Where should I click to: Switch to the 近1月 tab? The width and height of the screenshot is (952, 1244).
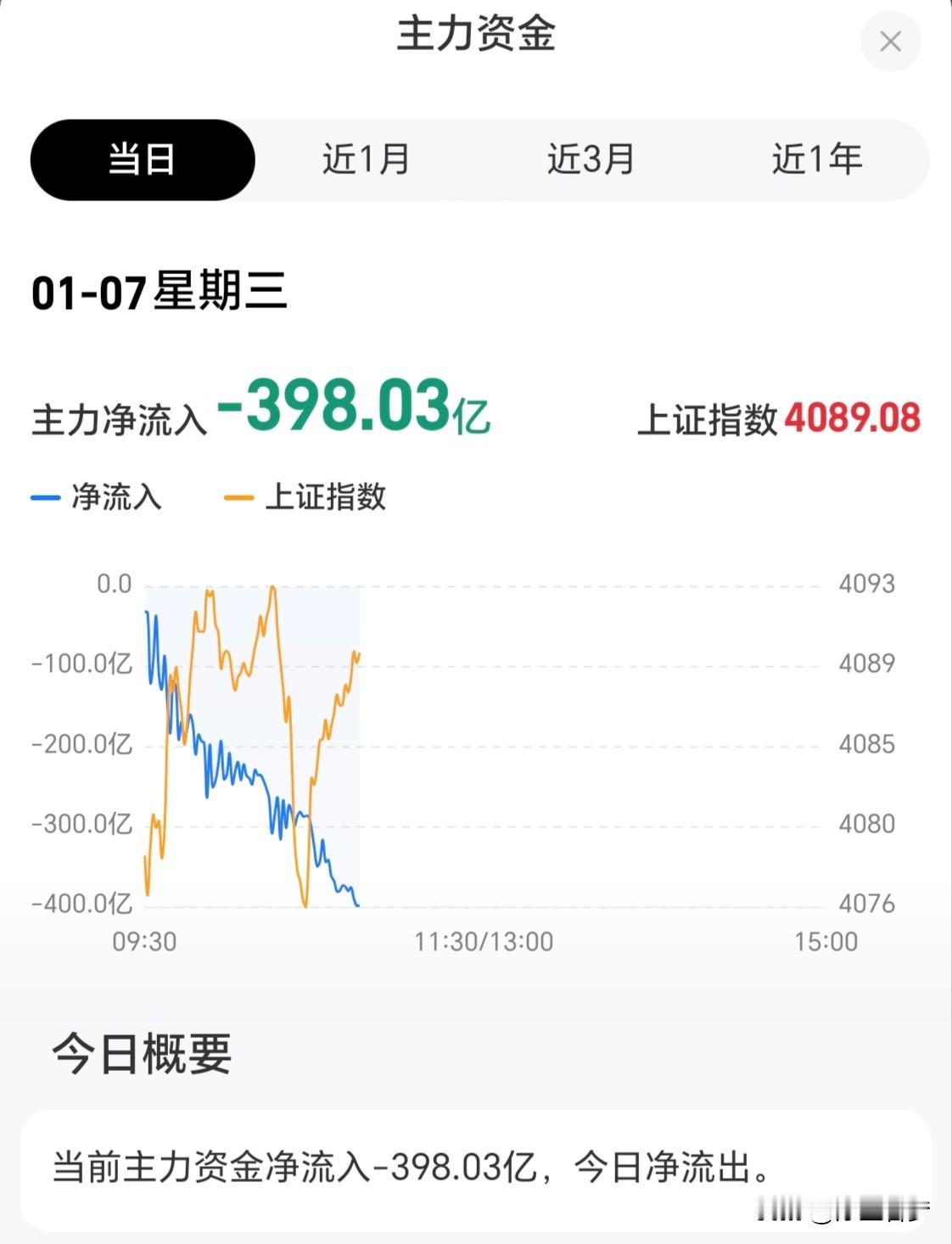[x=367, y=159]
